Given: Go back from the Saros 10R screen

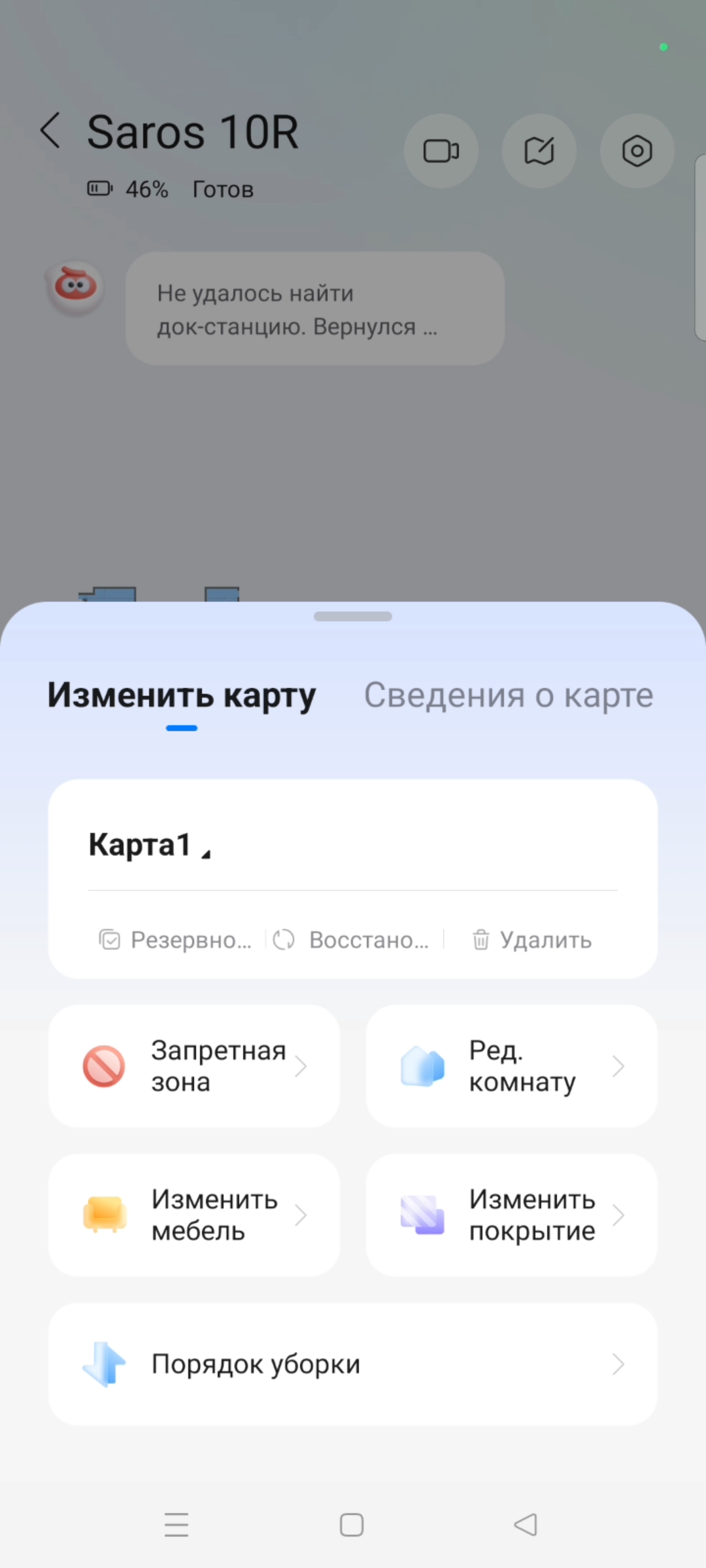Looking at the screenshot, I should pyautogui.click(x=51, y=131).
